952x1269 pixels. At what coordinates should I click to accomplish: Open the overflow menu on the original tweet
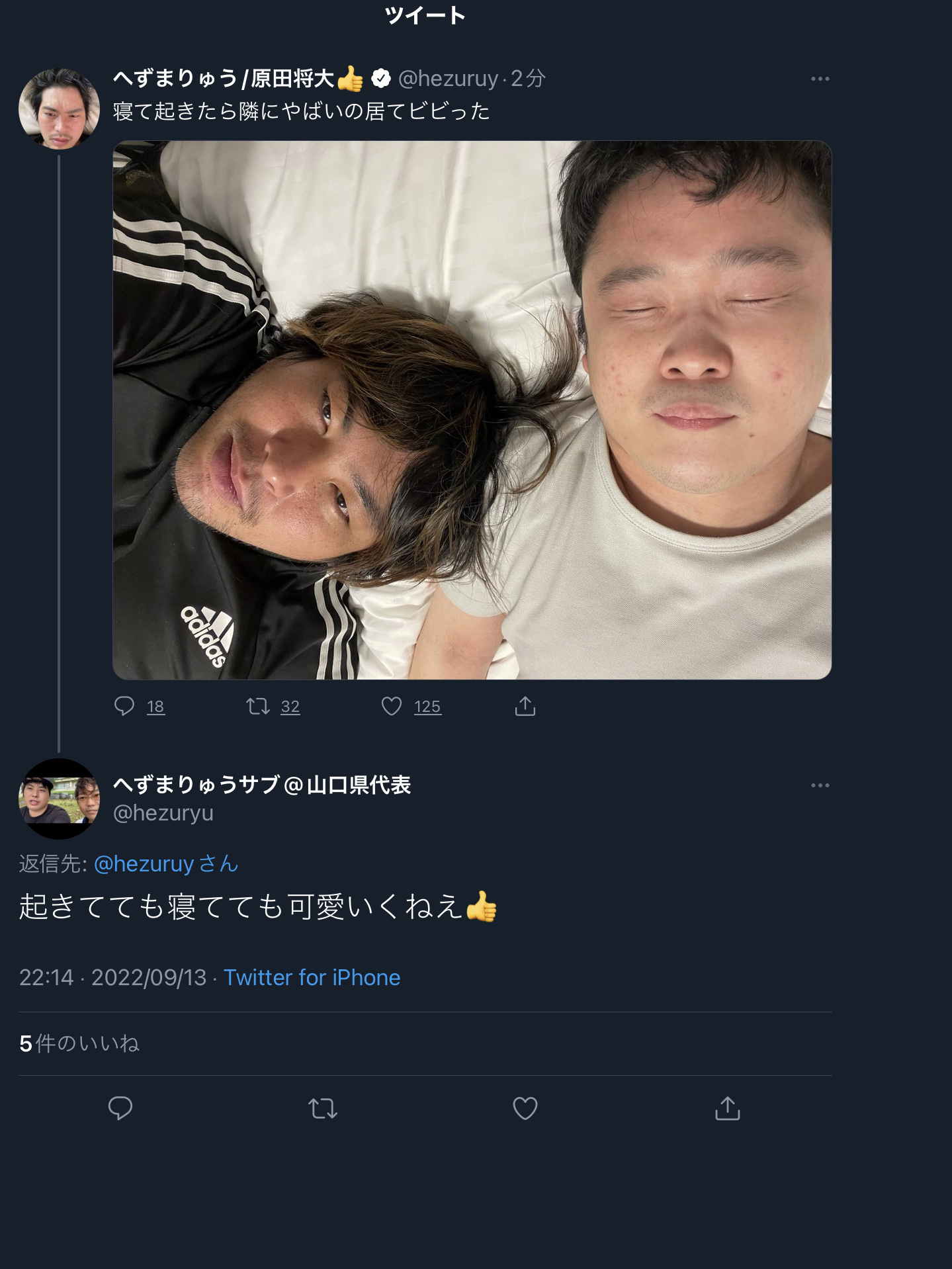(x=820, y=79)
